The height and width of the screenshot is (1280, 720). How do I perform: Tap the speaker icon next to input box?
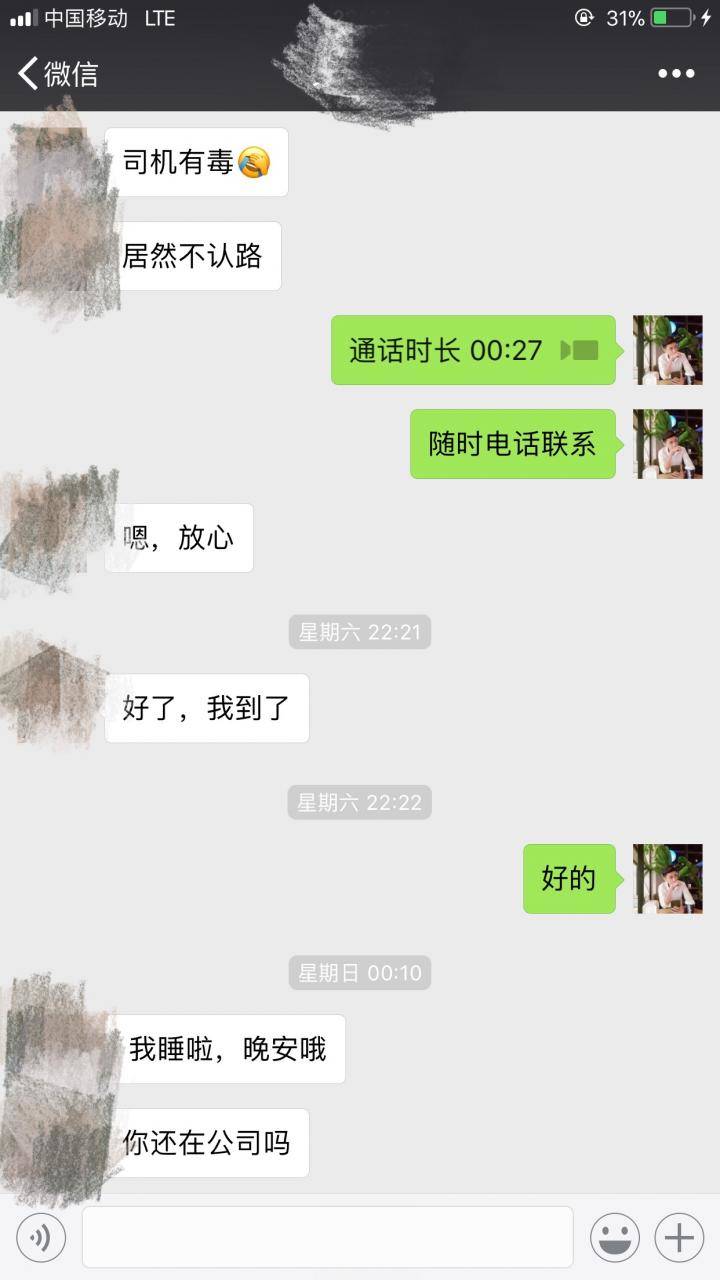tap(40, 1237)
